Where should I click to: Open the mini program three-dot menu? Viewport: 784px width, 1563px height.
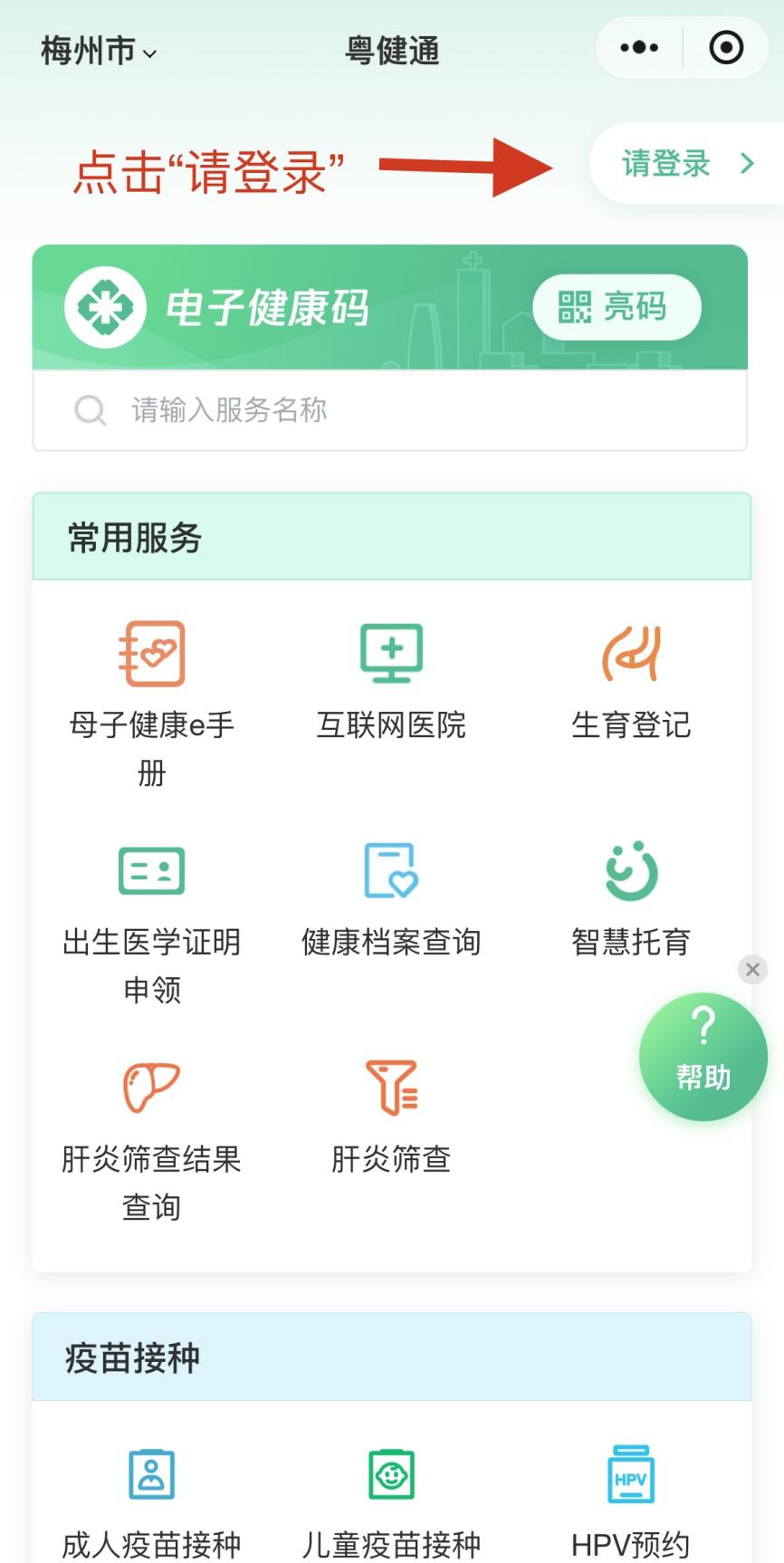(x=639, y=48)
